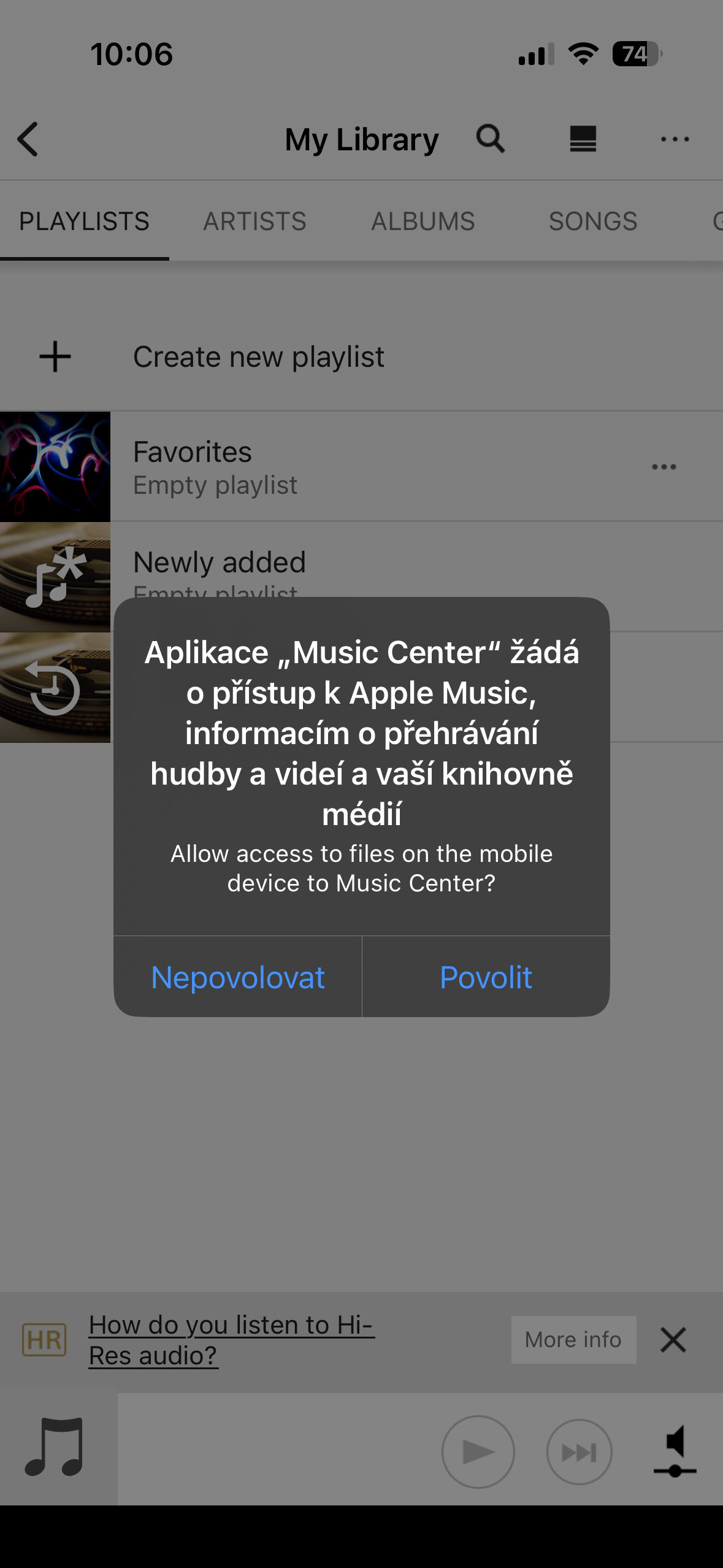Viewport: 723px width, 1568px height.
Task: Open the volume control icon
Action: coord(675,1451)
